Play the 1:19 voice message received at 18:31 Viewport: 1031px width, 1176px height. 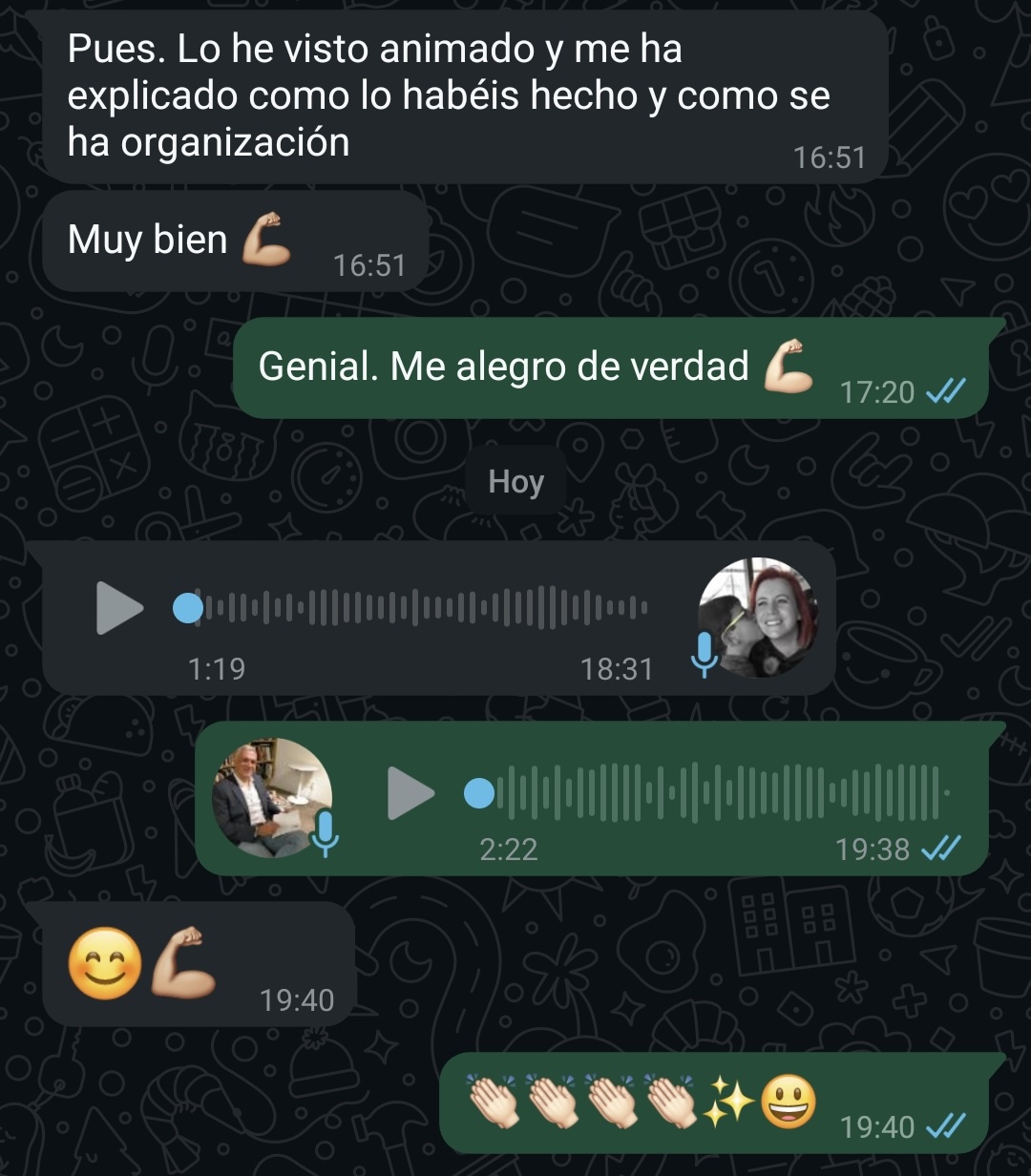[x=119, y=608]
